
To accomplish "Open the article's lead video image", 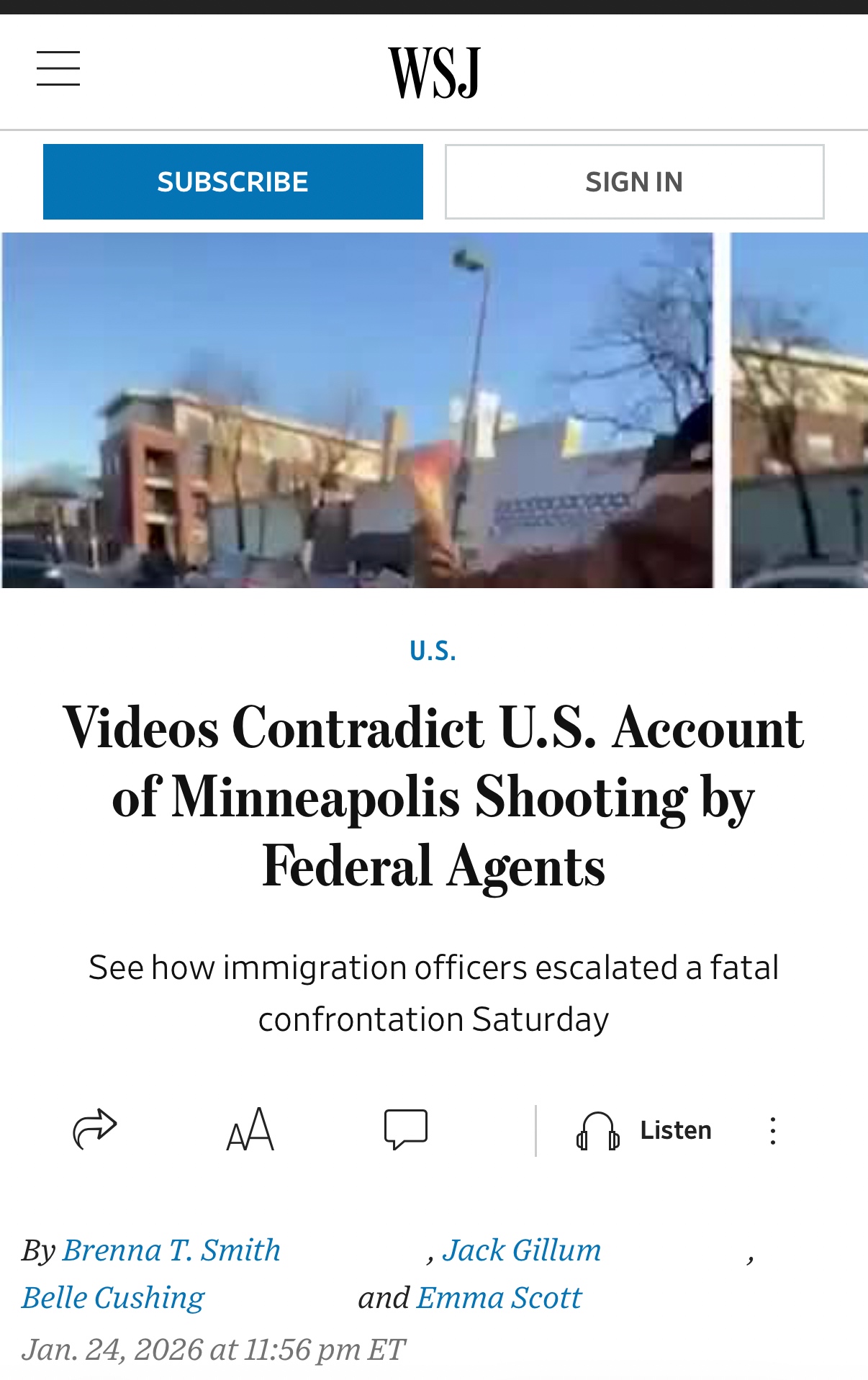I will tap(434, 410).
